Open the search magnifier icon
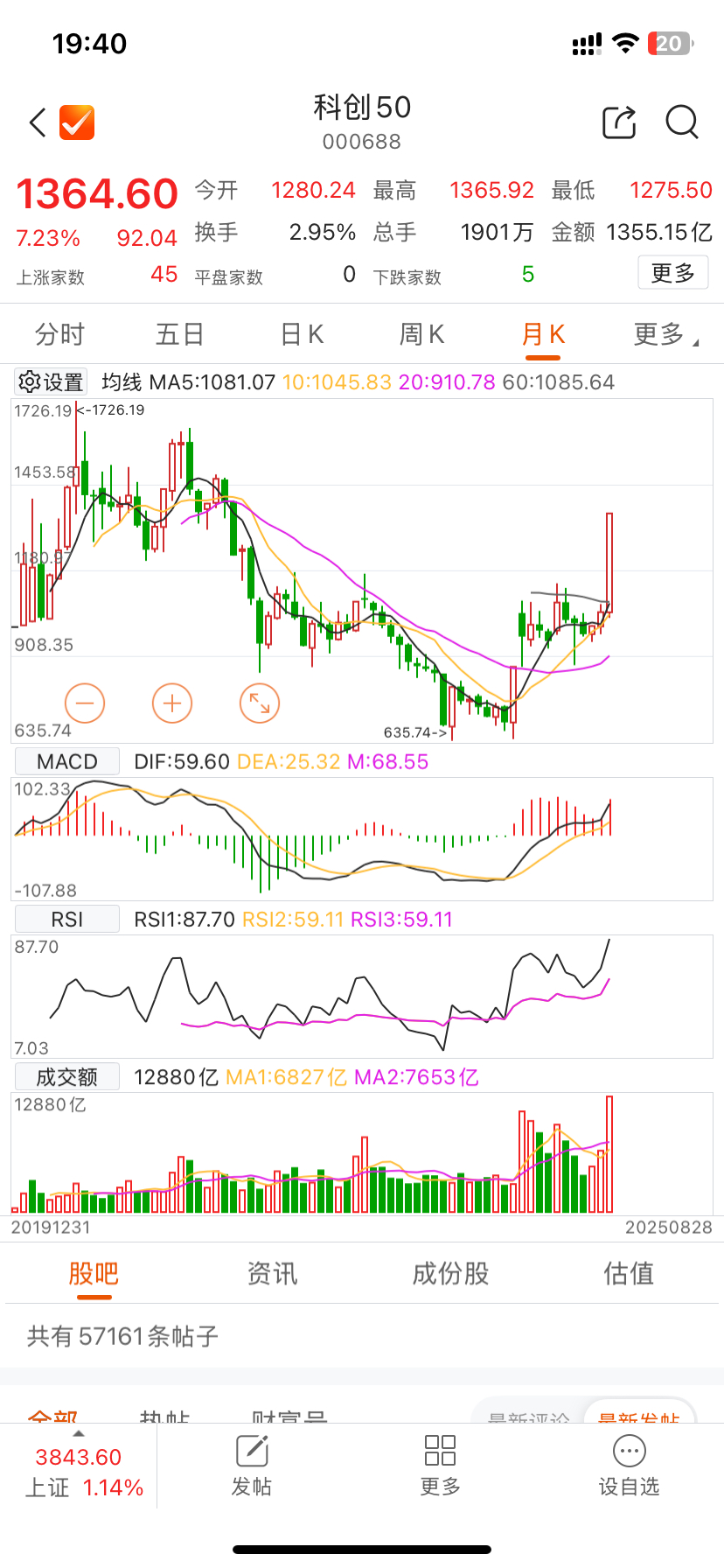 click(x=682, y=122)
